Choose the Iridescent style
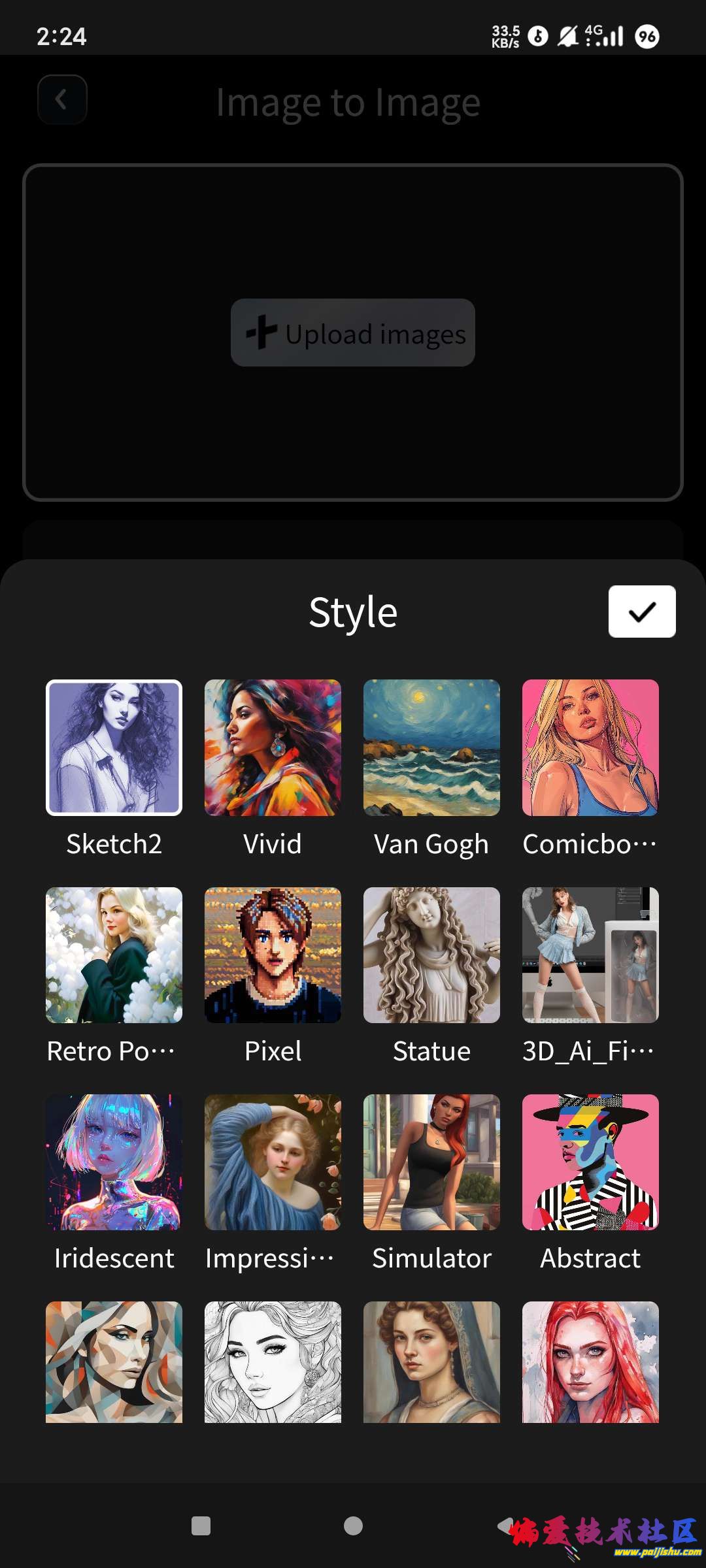Screen dimensions: 706x1568 click(114, 1162)
